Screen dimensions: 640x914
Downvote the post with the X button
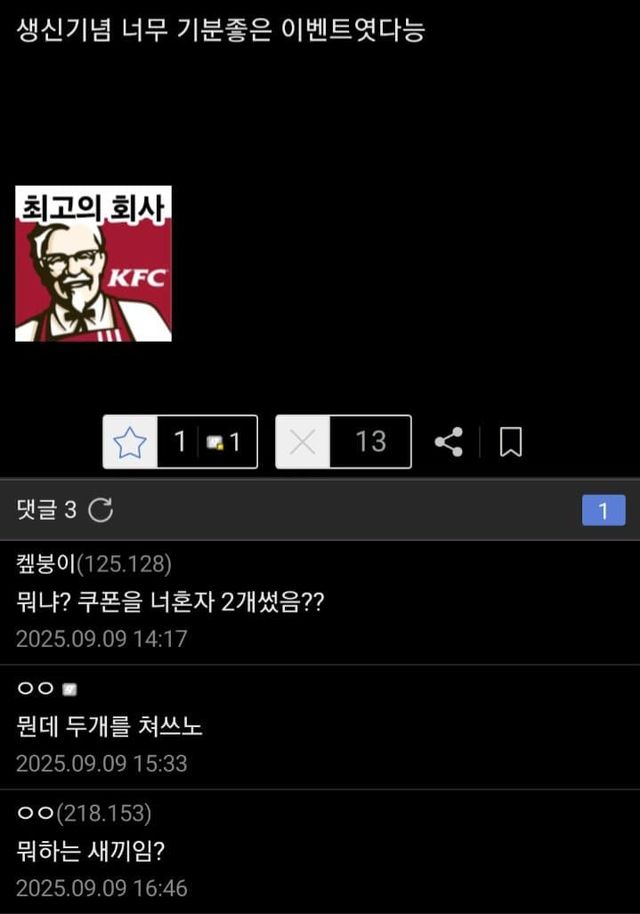(x=302, y=442)
